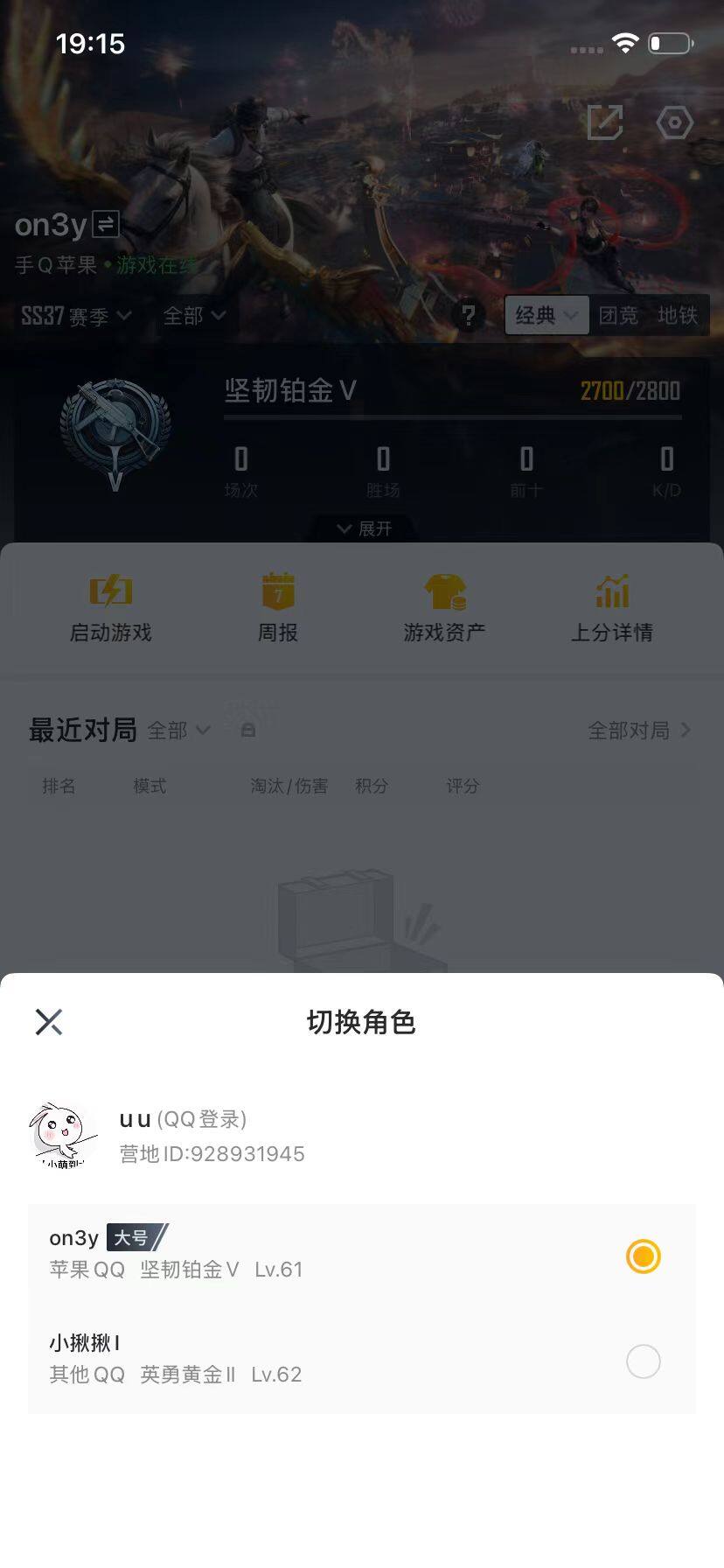This screenshot has width=724, height=1568.
Task: Open the 游戏资产 game assets icon
Action: [x=444, y=604]
